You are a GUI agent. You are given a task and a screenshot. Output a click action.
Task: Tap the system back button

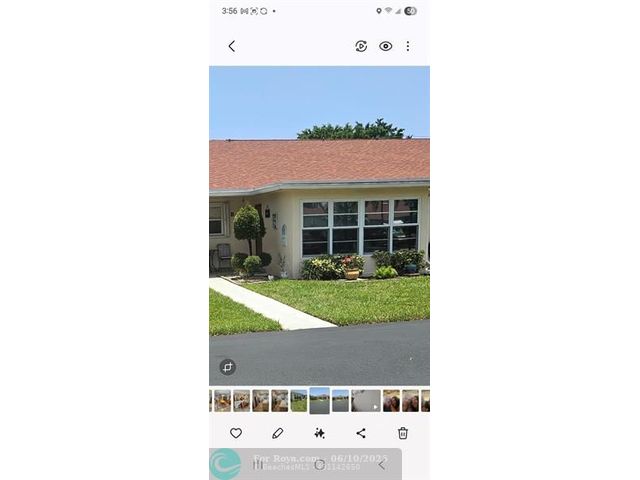(381, 464)
